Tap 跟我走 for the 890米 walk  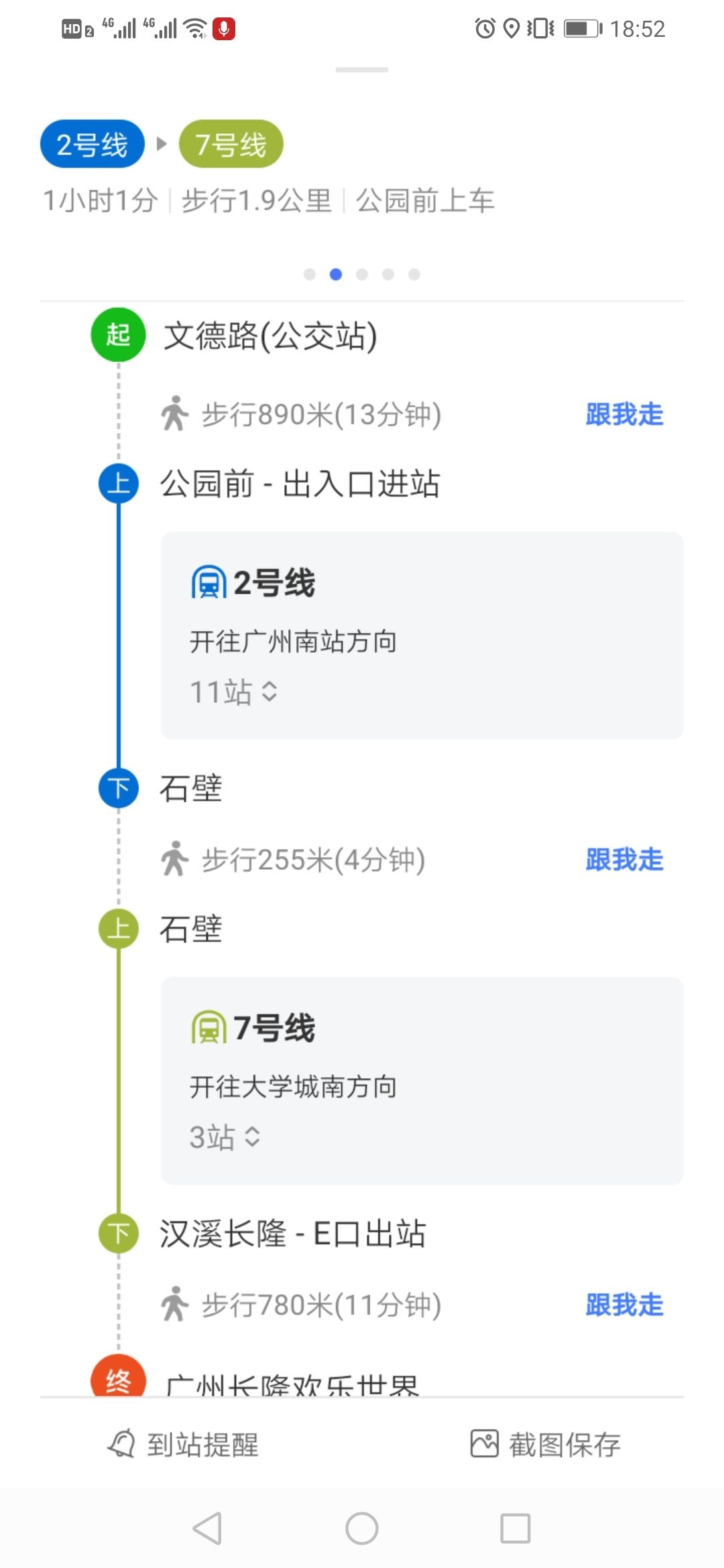point(624,414)
